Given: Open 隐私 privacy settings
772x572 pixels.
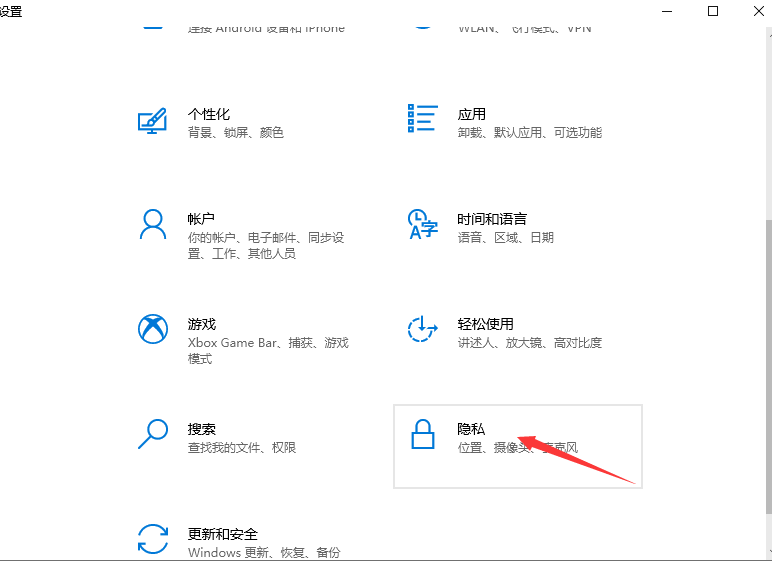Looking at the screenshot, I should [x=471, y=429].
